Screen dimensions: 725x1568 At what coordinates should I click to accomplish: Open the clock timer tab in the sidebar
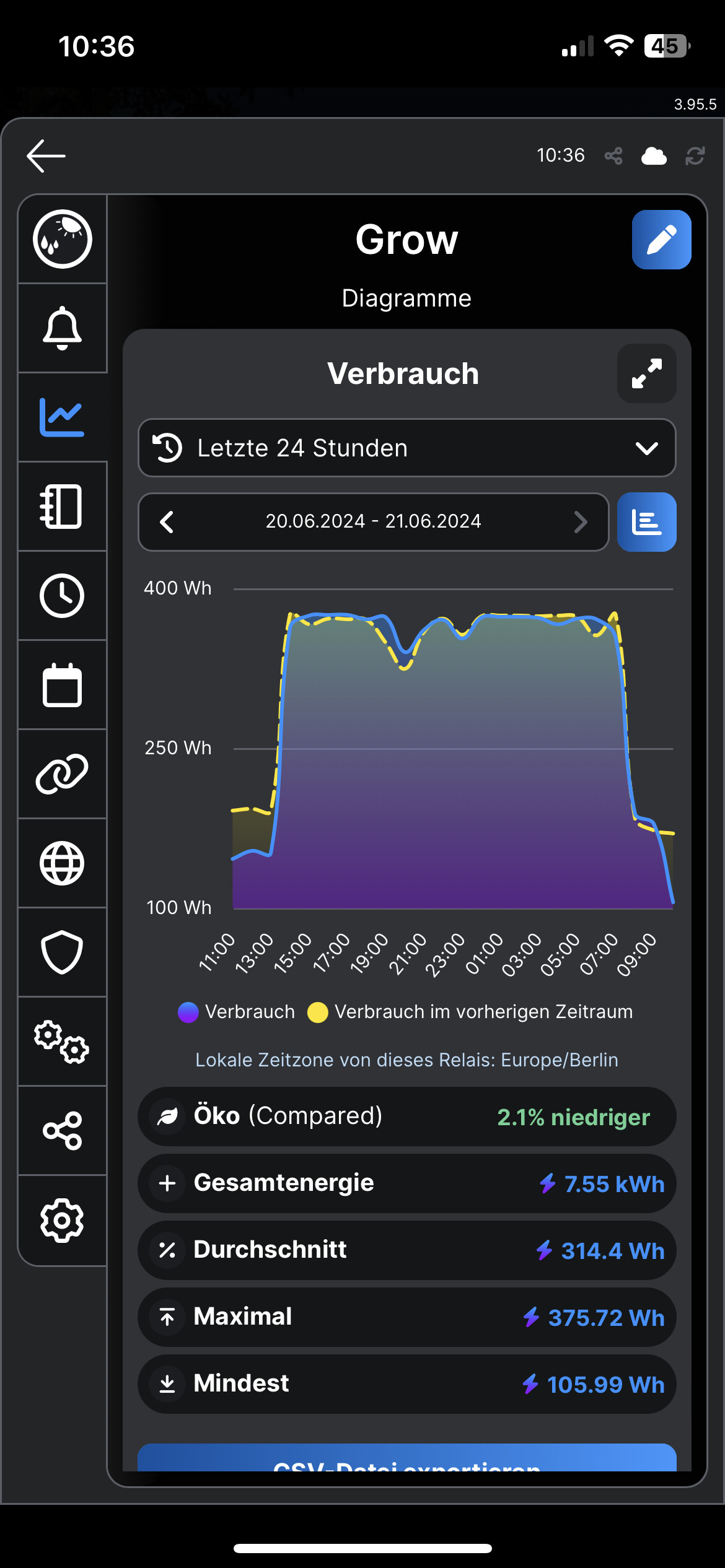(x=62, y=596)
